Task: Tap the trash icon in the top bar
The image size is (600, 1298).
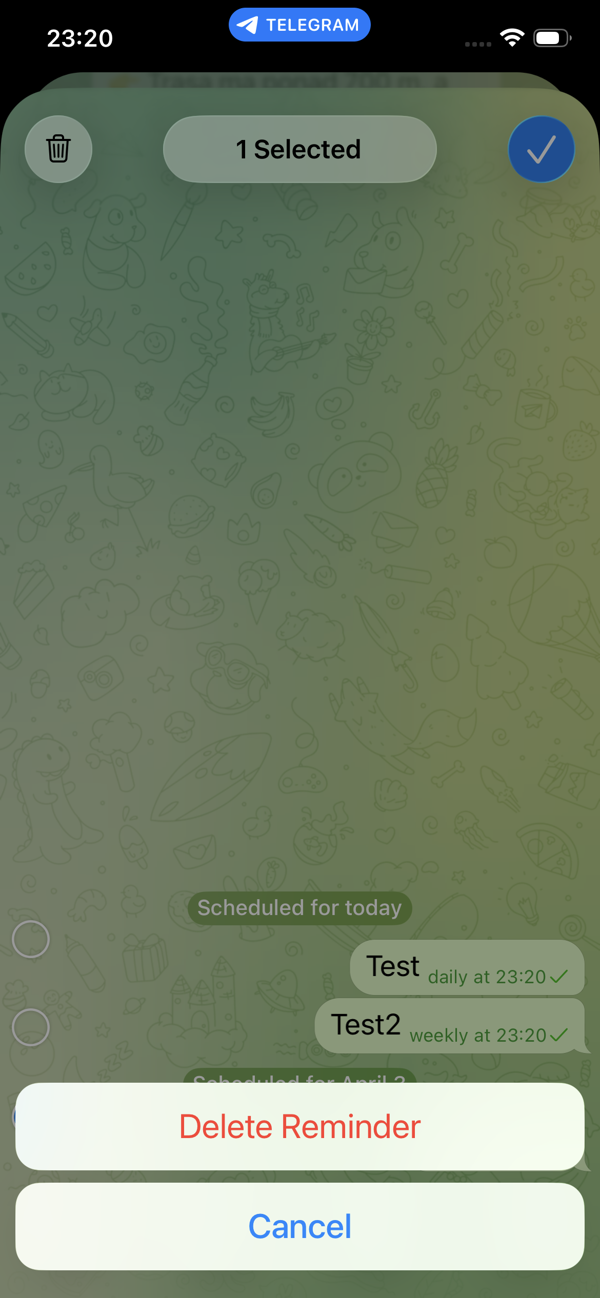Action: (59, 150)
